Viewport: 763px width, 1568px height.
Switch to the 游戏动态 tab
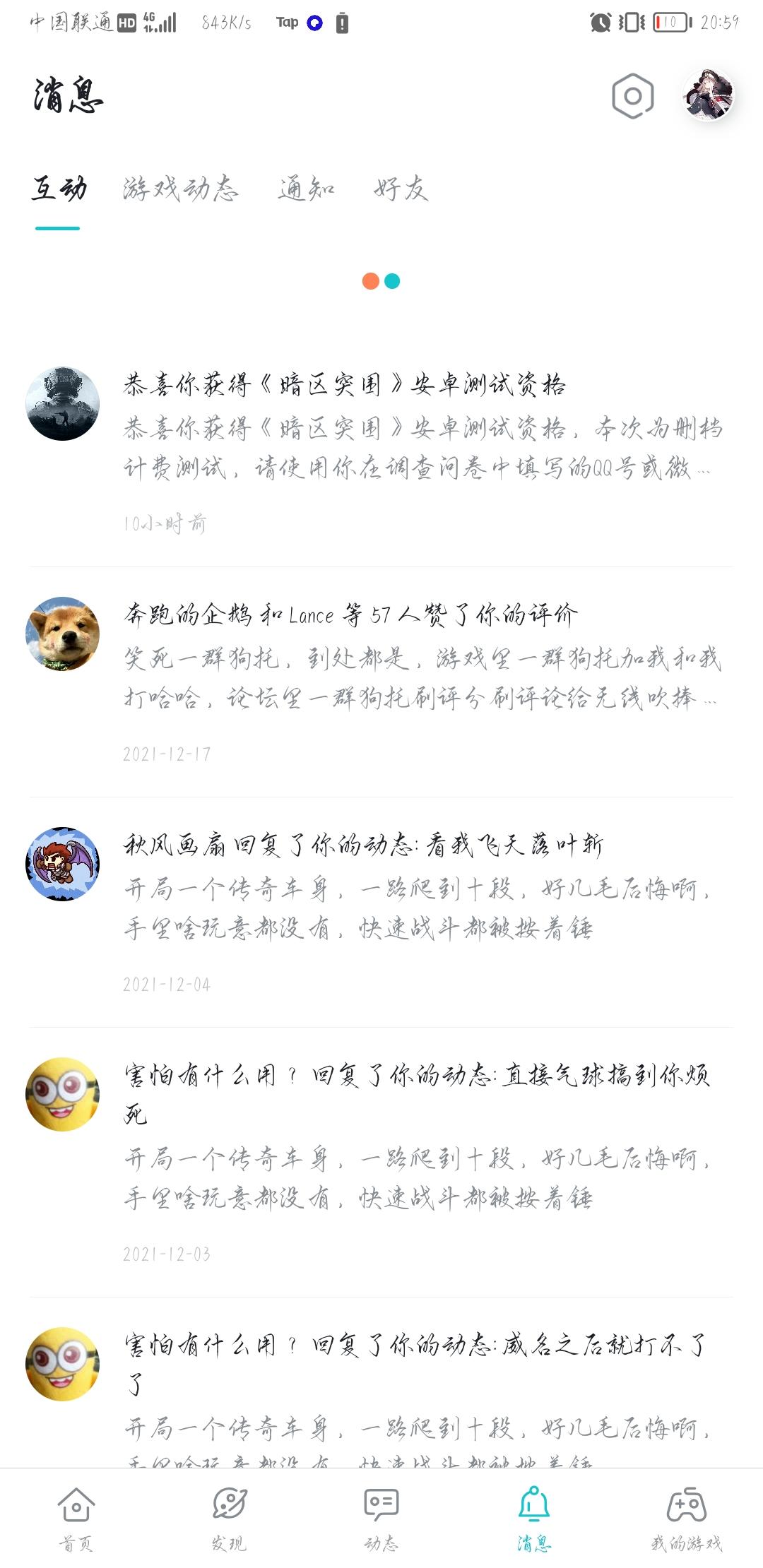coord(181,189)
